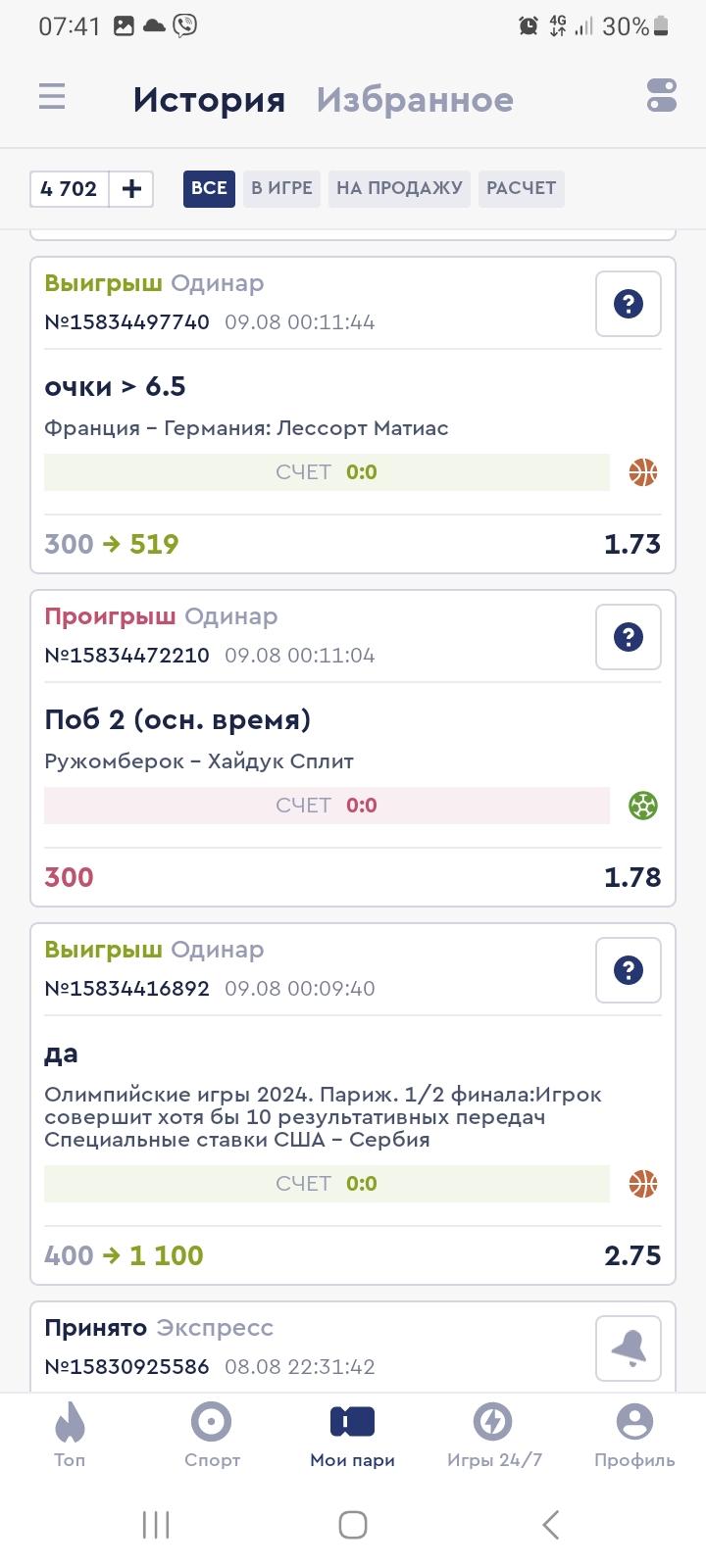The height and width of the screenshot is (1568, 706).
Task: Open the toggle settings icon in header
Action: (x=662, y=95)
